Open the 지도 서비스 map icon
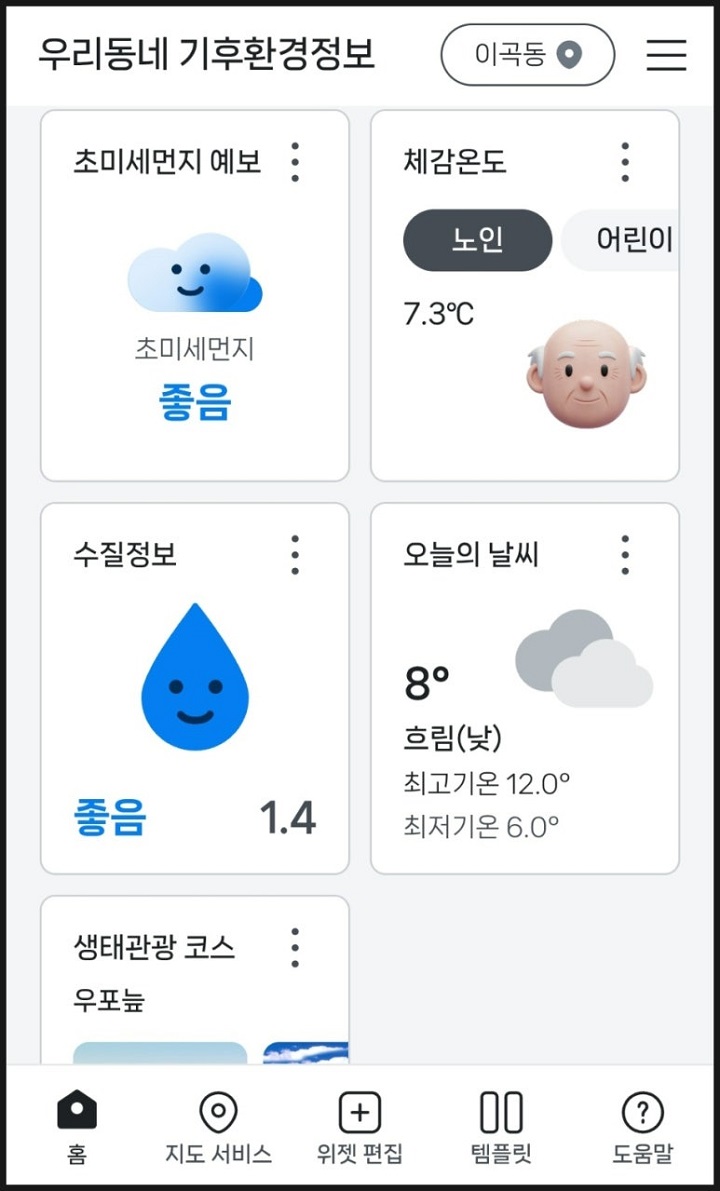The image size is (720, 1191). coord(217,1113)
